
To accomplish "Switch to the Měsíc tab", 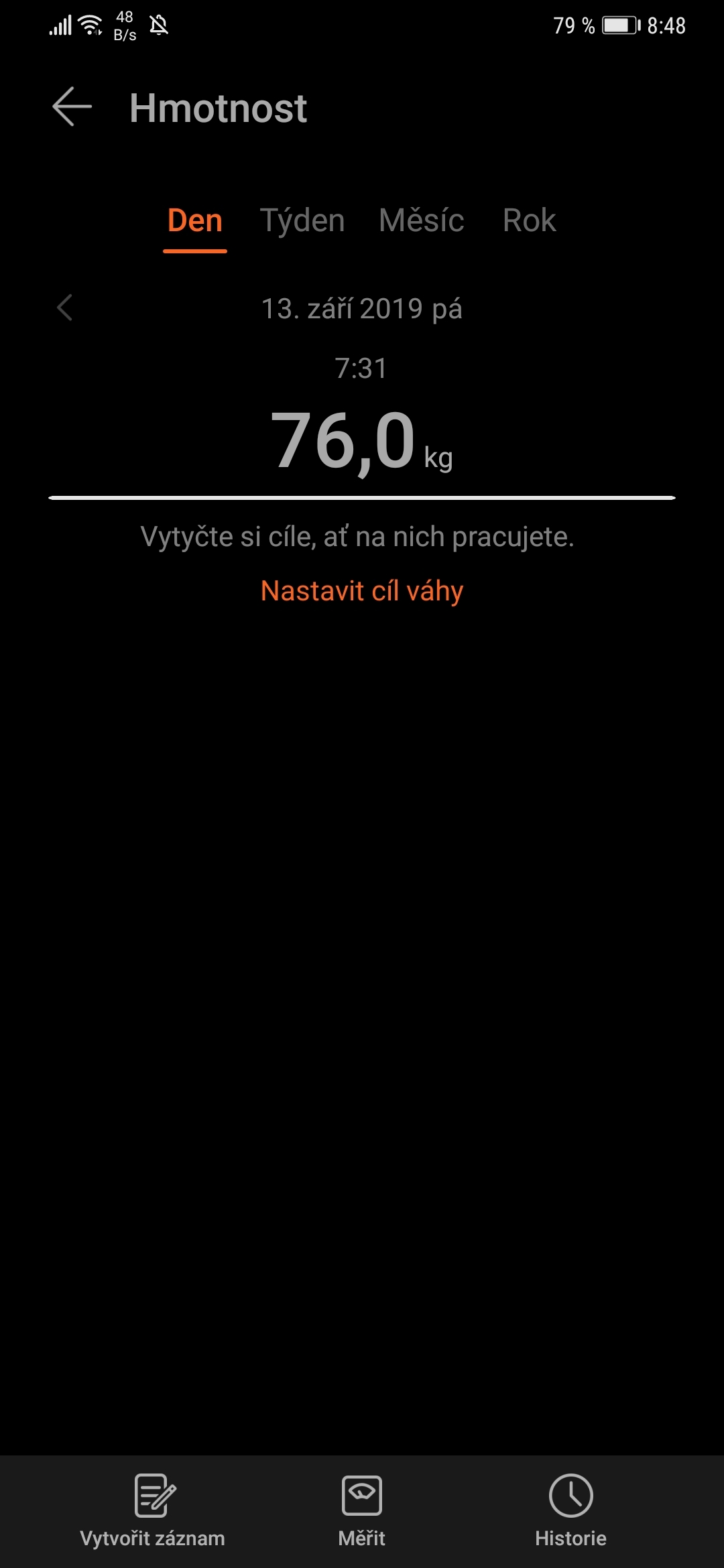I will [x=421, y=220].
